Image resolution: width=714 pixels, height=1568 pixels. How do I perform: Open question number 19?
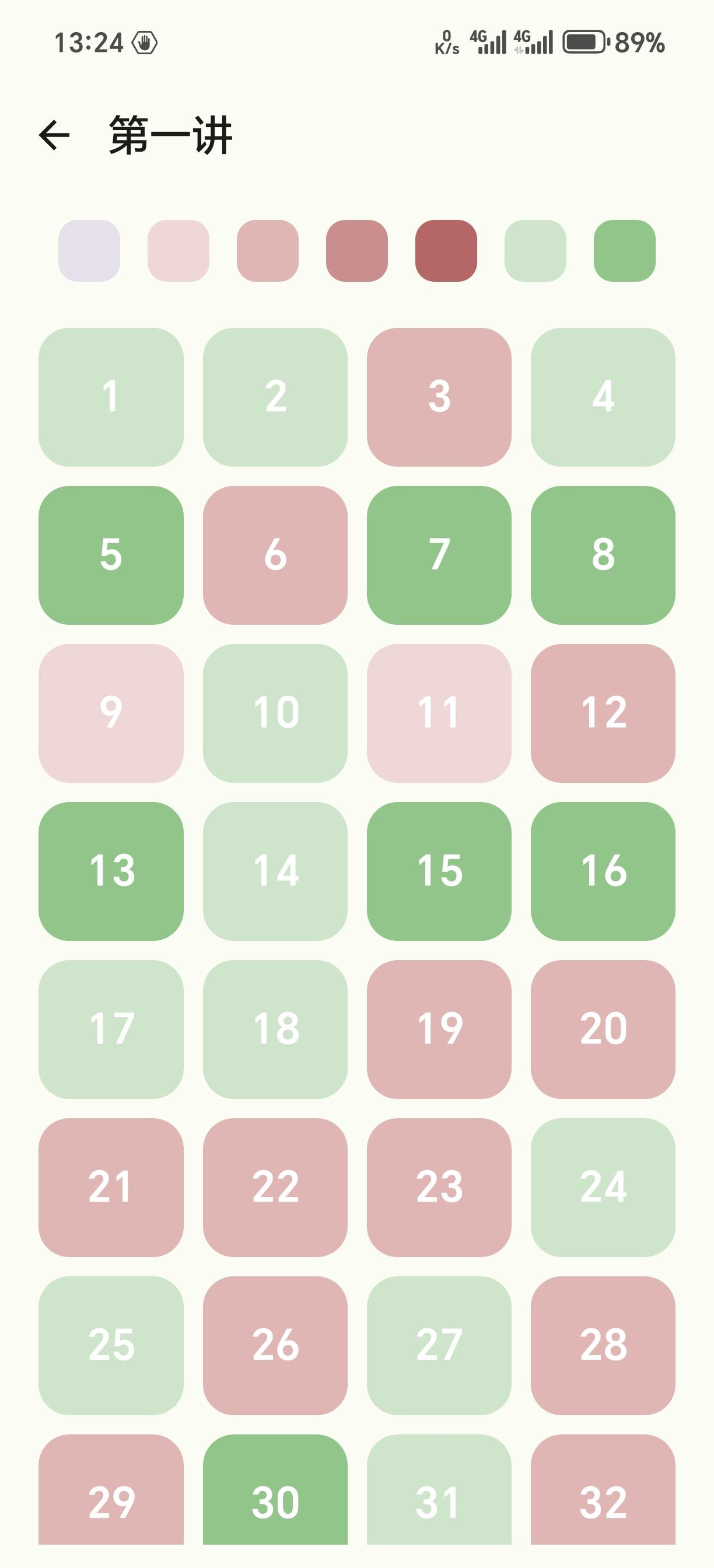[x=439, y=1028]
